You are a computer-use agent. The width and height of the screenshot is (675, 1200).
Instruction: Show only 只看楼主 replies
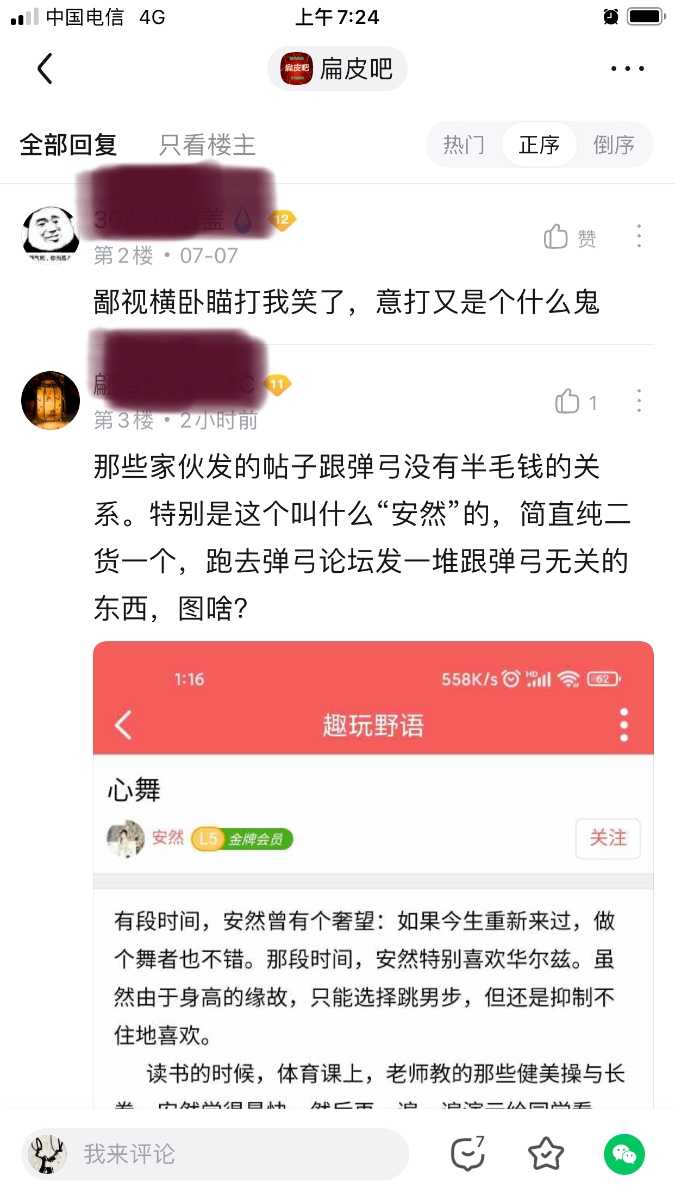pyautogui.click(x=207, y=145)
